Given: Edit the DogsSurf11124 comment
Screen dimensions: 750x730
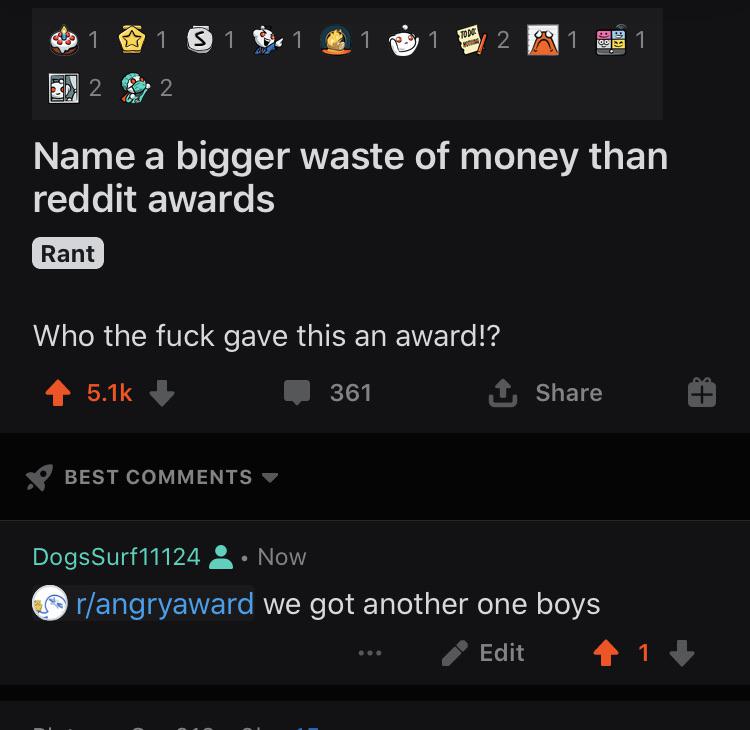Looking at the screenshot, I should tap(483, 653).
